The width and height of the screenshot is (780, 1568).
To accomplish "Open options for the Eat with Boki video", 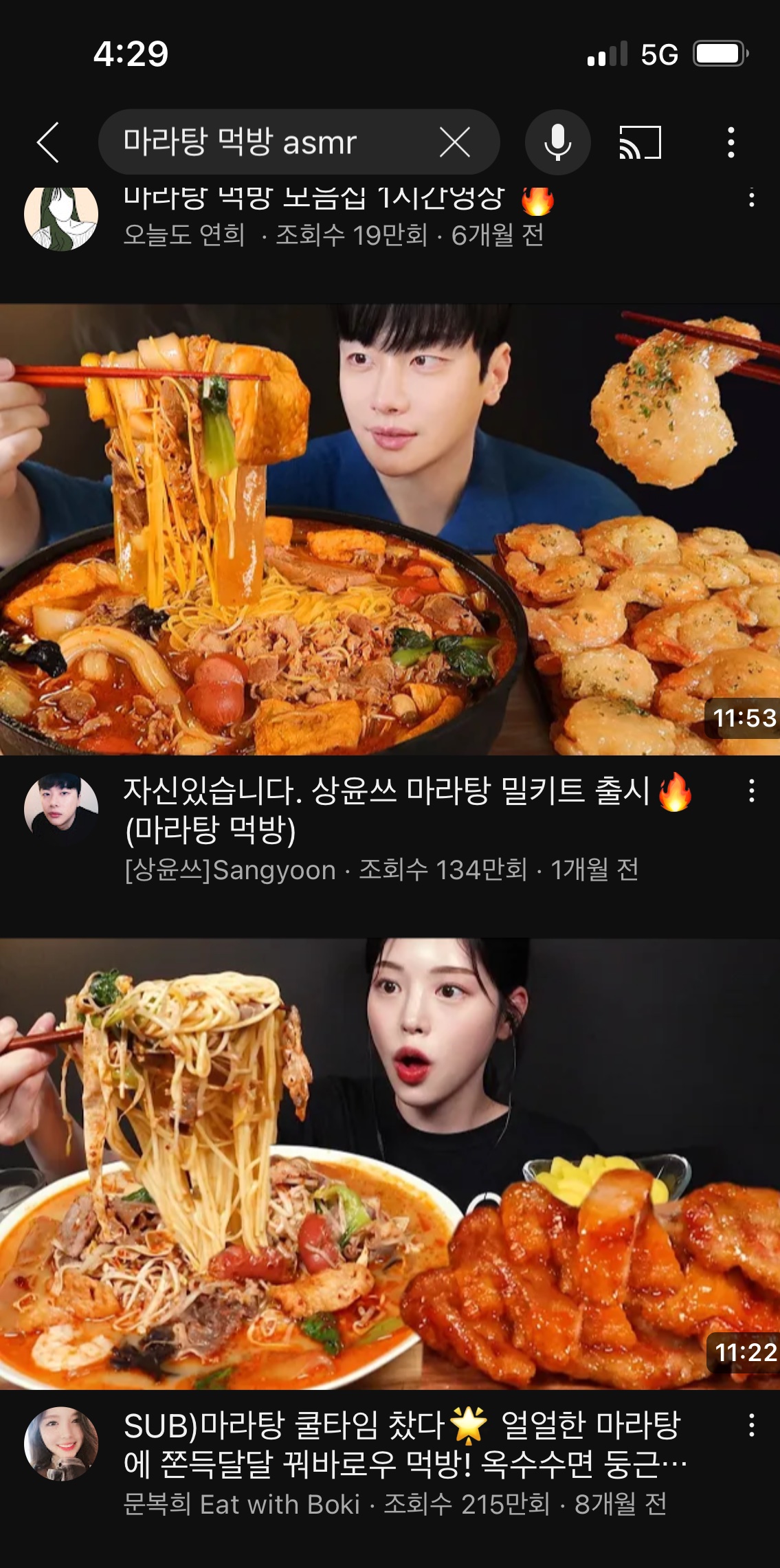I will tap(751, 1426).
